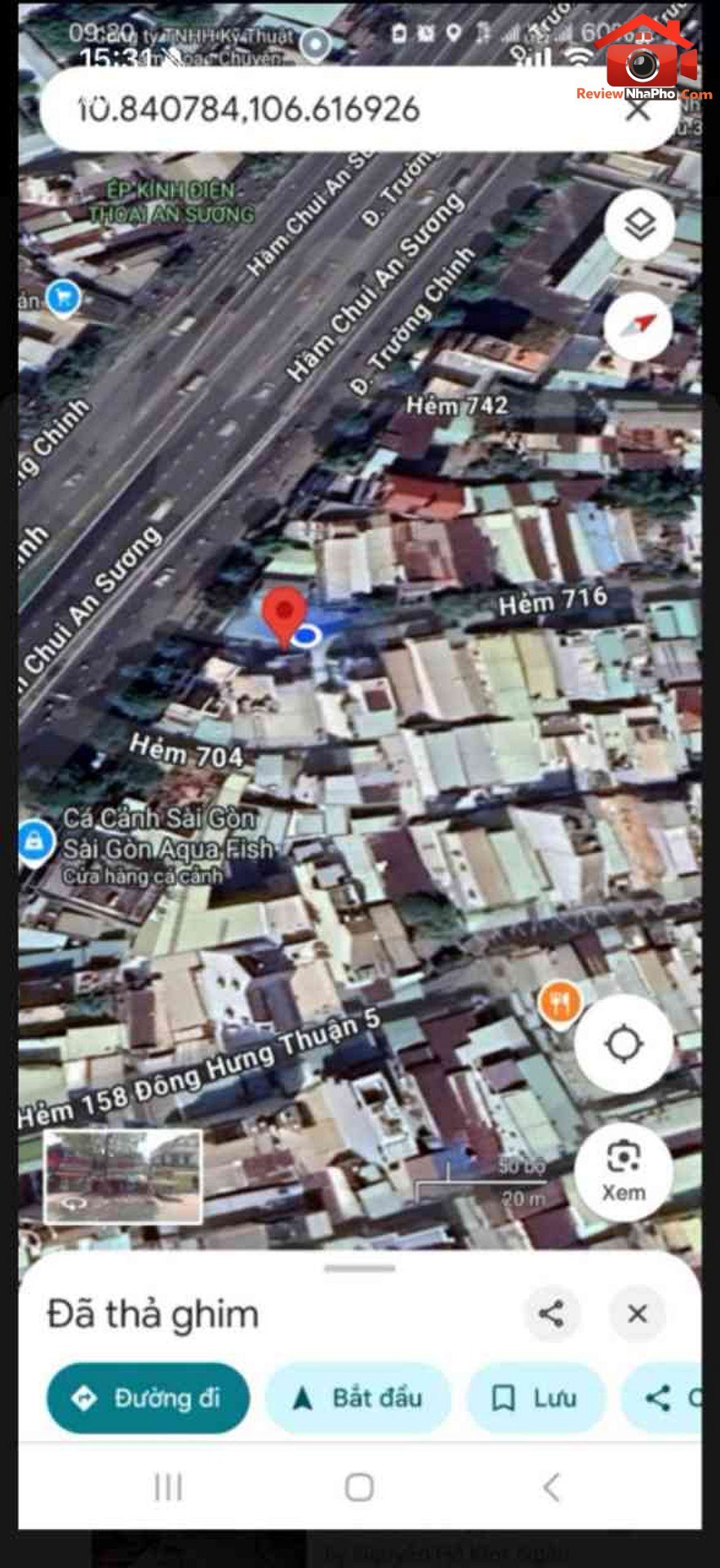Open recent apps from the navigation bar
Screen dimensions: 720x1568
pyautogui.click(x=168, y=1487)
